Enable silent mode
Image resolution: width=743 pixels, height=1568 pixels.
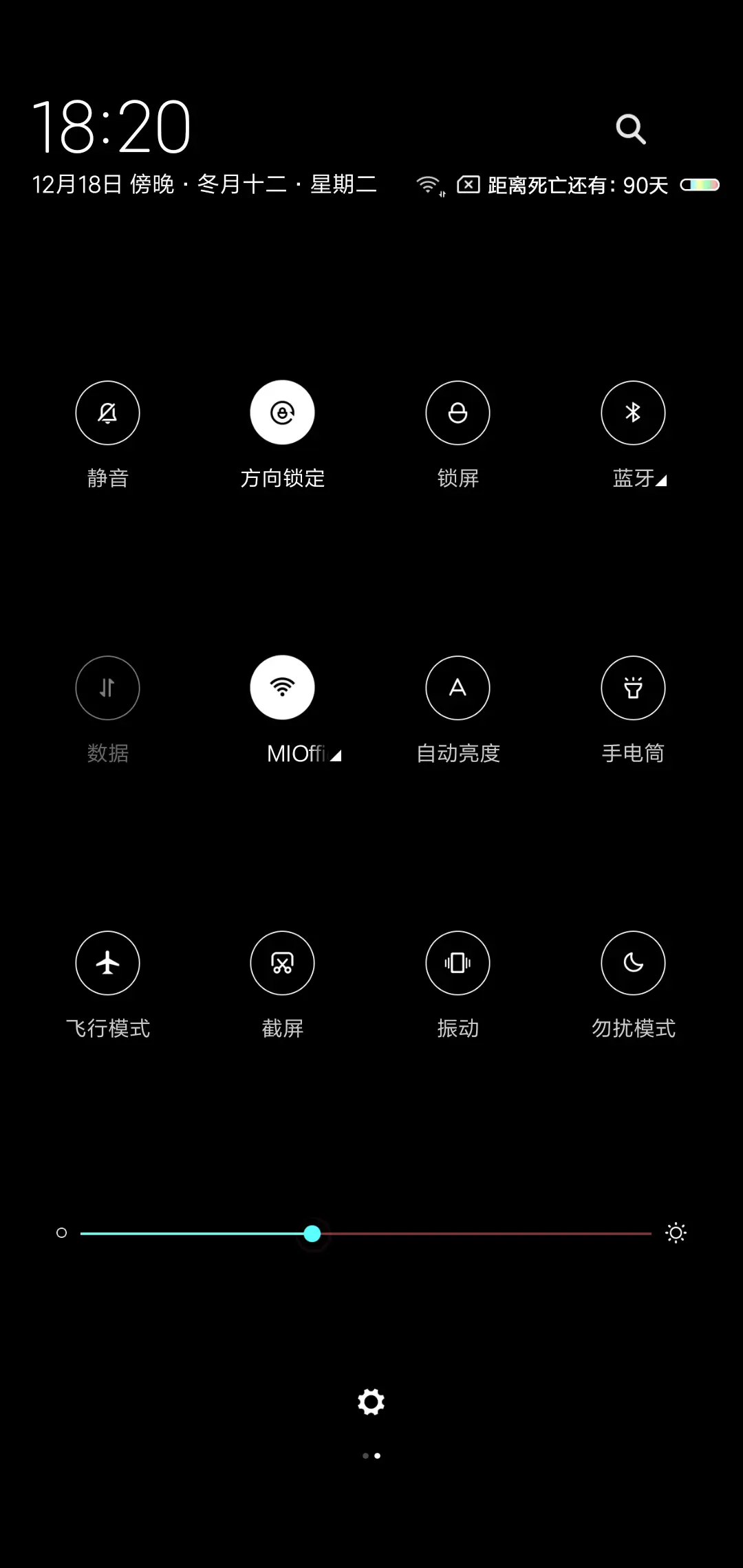tap(107, 413)
